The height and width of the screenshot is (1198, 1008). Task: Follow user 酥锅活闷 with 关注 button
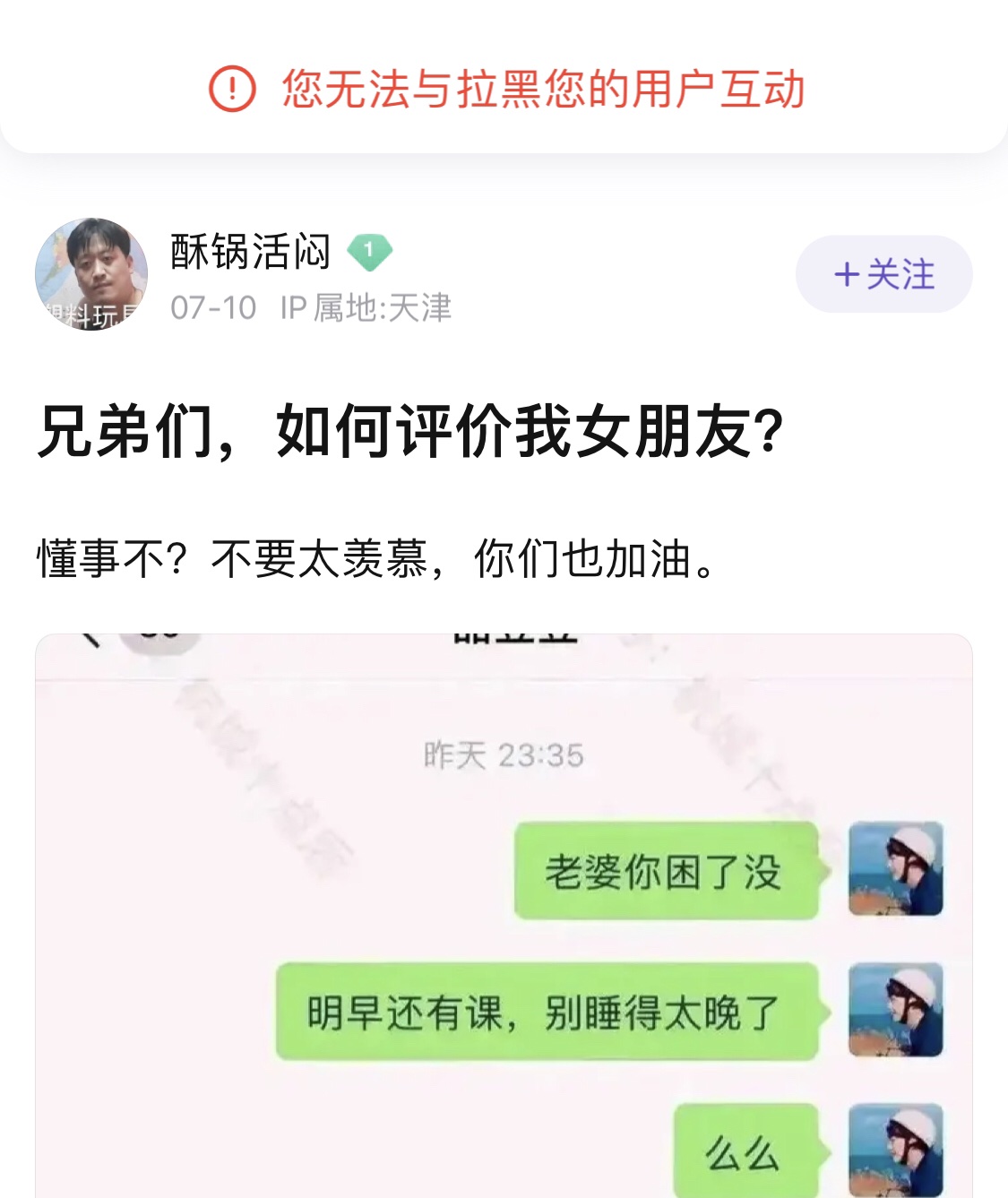[883, 274]
